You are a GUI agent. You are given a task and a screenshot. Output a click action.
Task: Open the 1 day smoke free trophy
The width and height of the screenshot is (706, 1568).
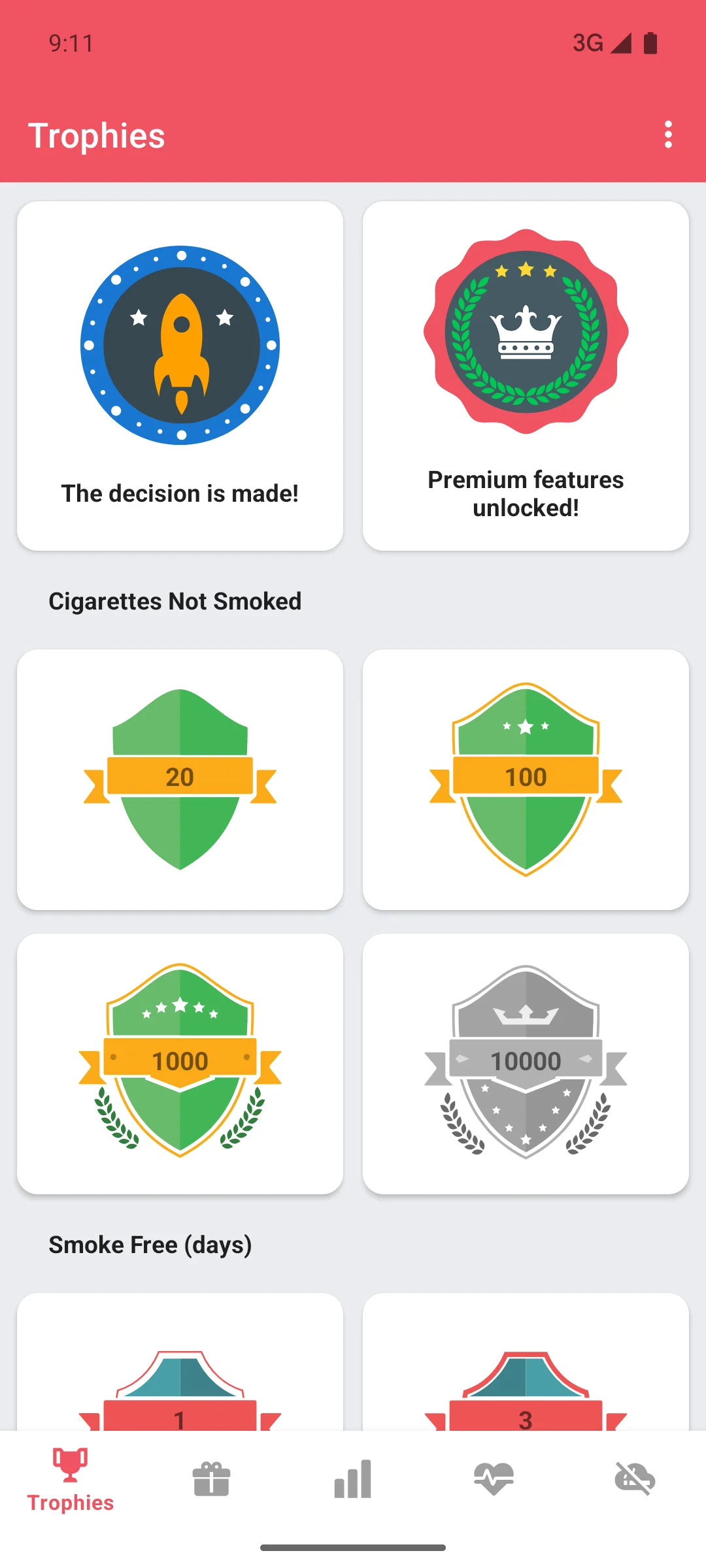[180, 1372]
